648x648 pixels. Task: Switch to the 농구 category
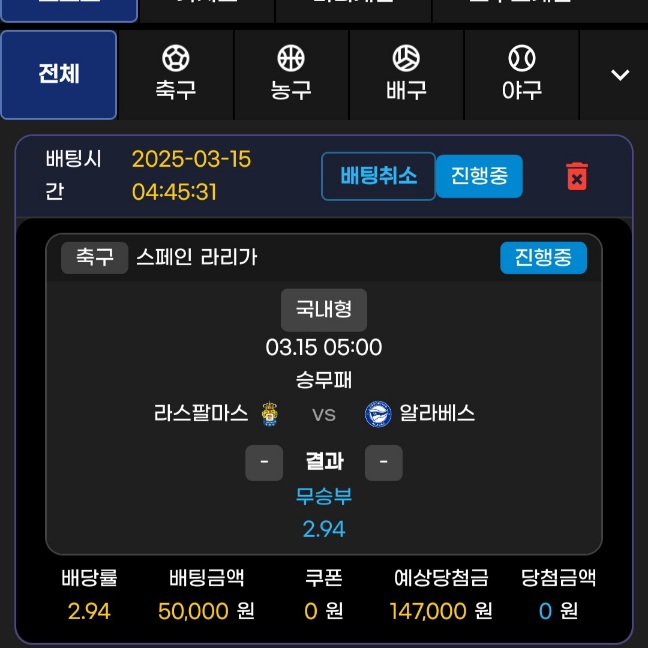[291, 75]
